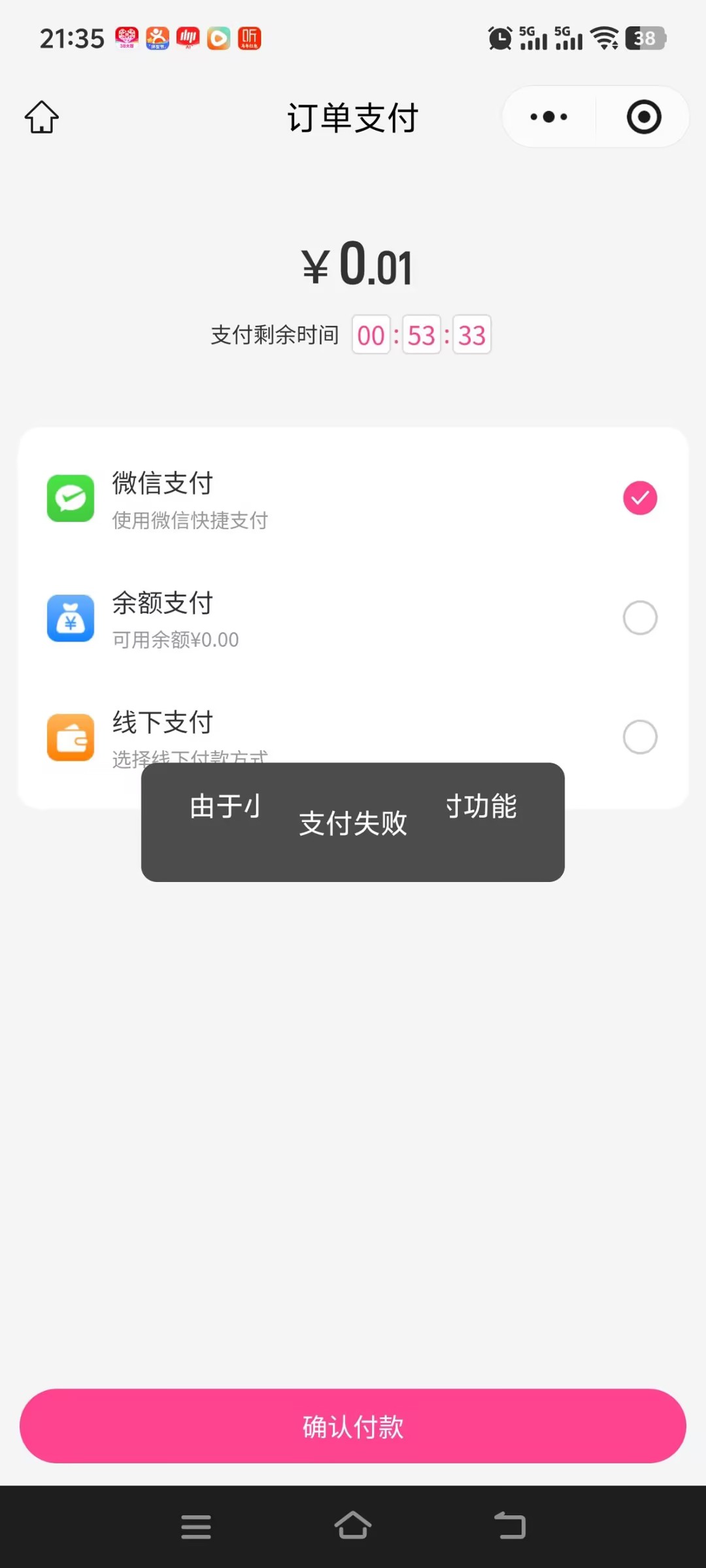Close the mini program with the circle button
The height and width of the screenshot is (1568, 706).
[644, 118]
